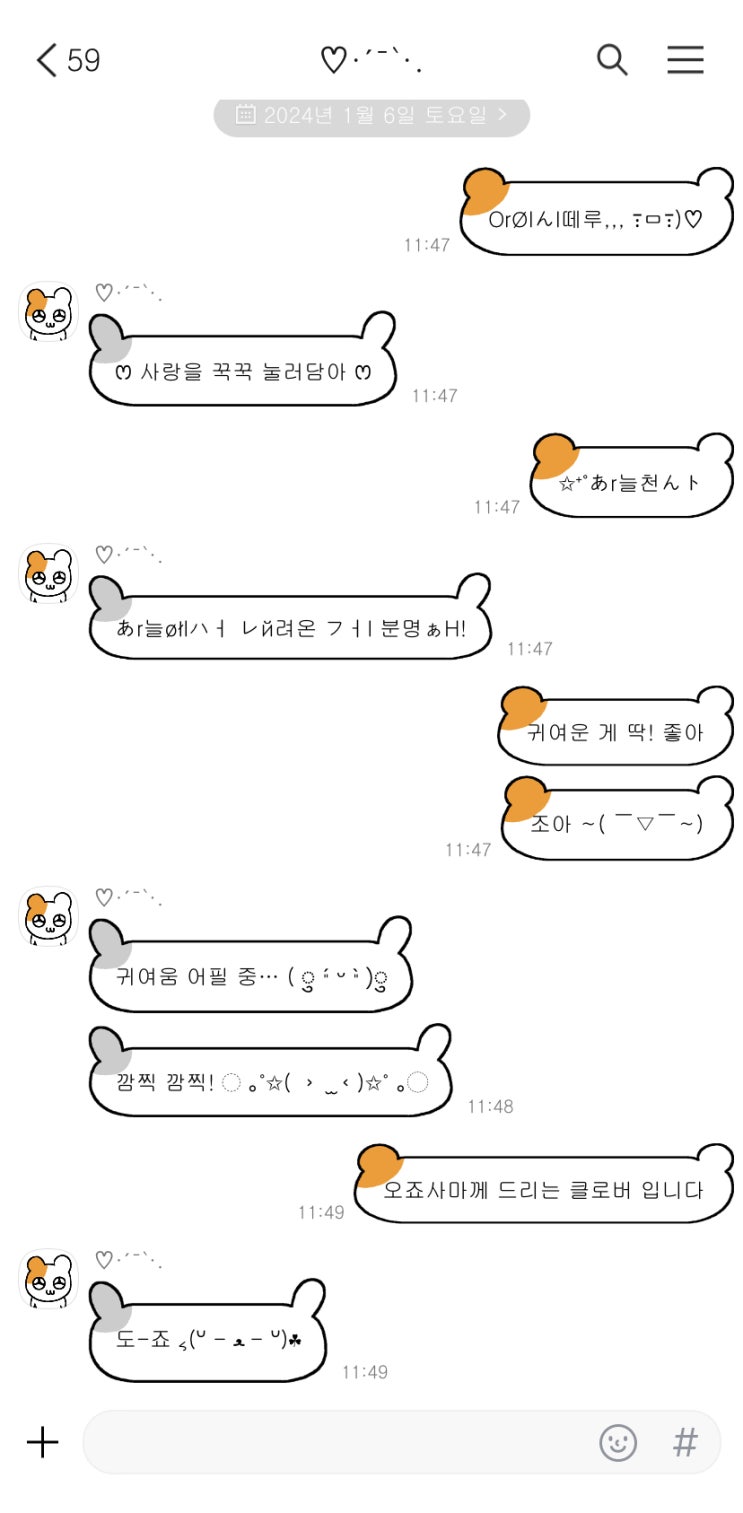743x1513 pixels.
Task: View profile of sender above 사랑을 꾹꾹 눌러담아
Action: (48, 311)
